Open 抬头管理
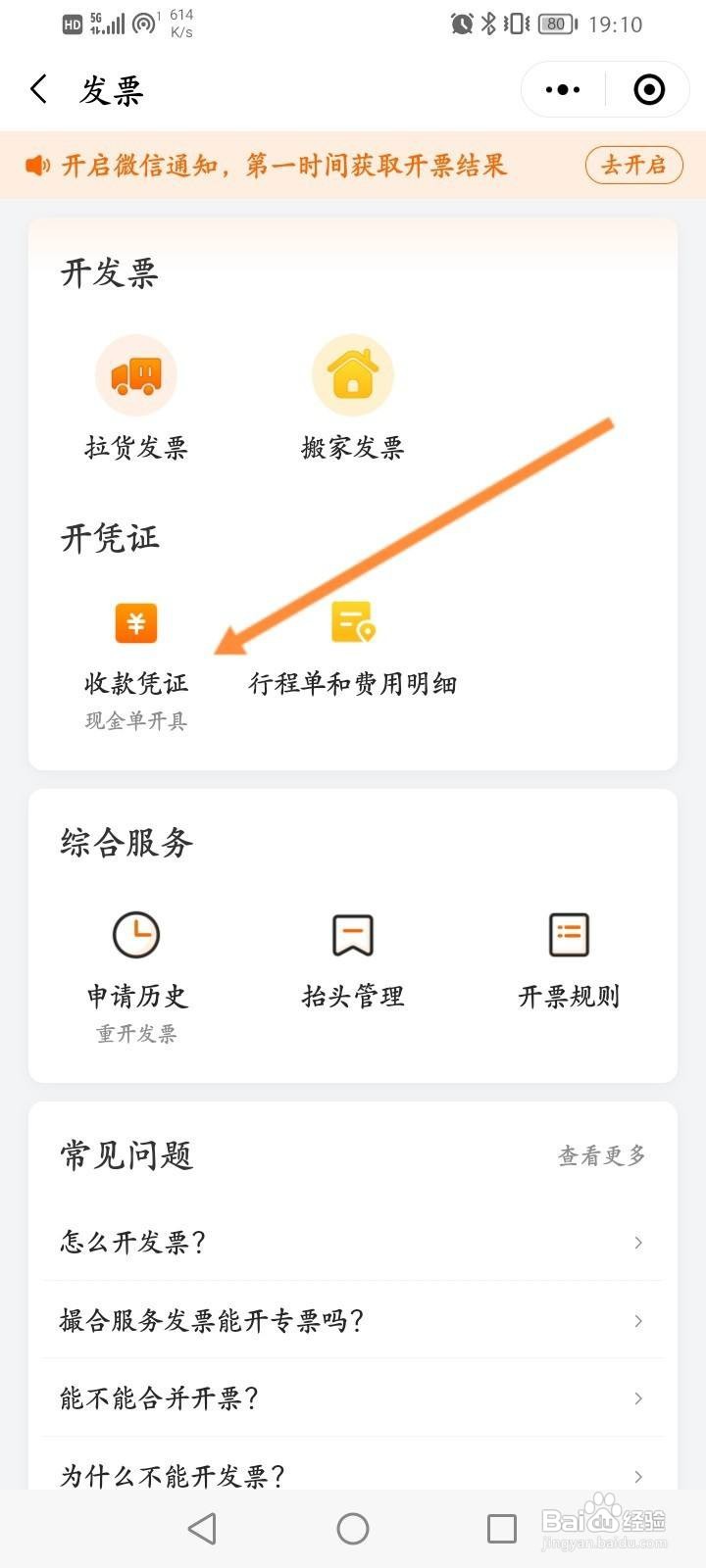The width and height of the screenshot is (706, 1568). tap(353, 961)
